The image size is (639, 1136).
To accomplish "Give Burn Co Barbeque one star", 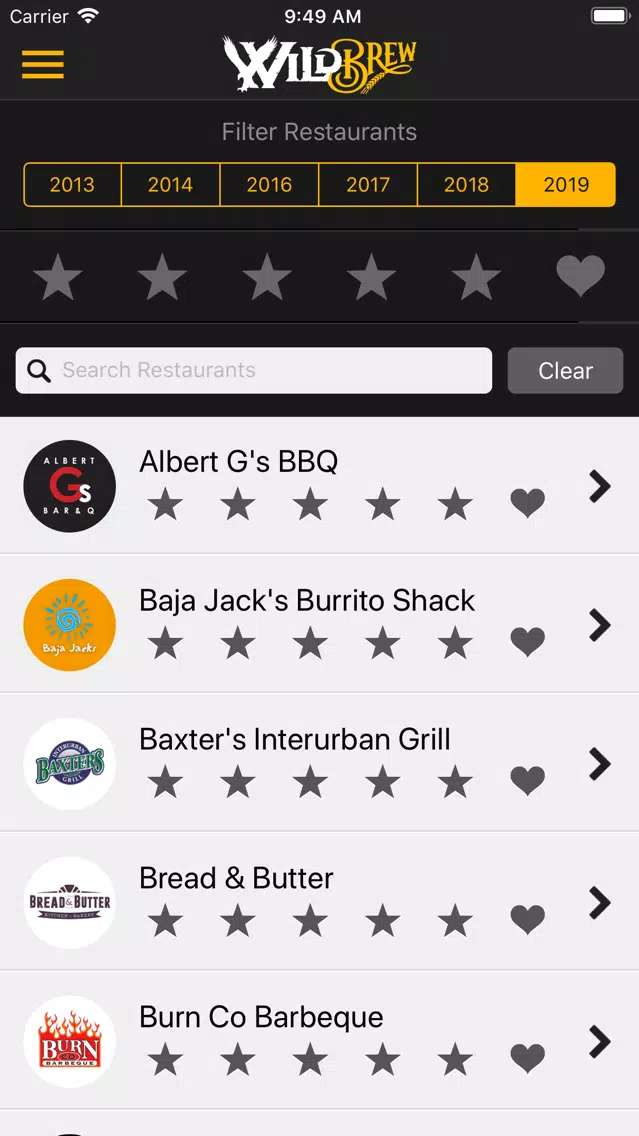I will (x=165, y=1059).
